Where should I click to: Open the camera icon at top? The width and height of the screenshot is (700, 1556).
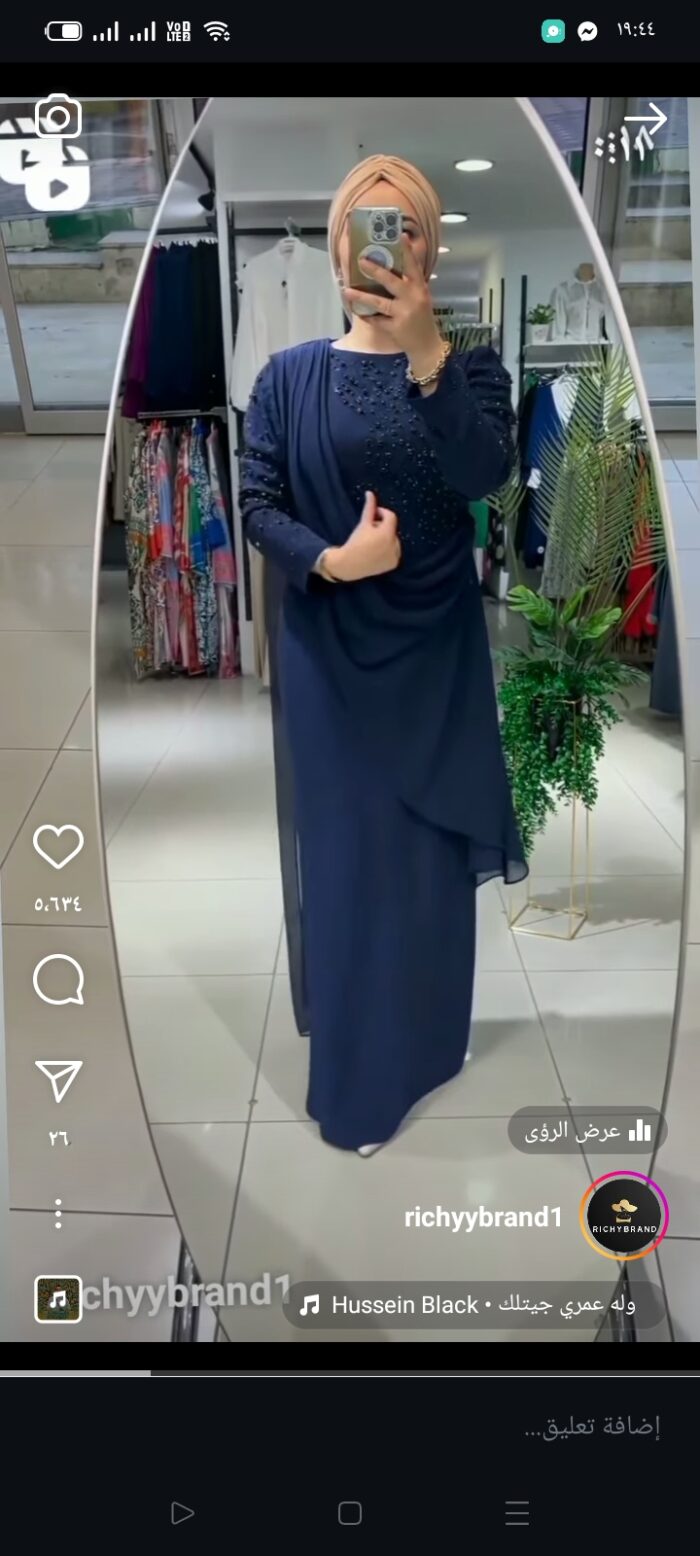tap(58, 118)
